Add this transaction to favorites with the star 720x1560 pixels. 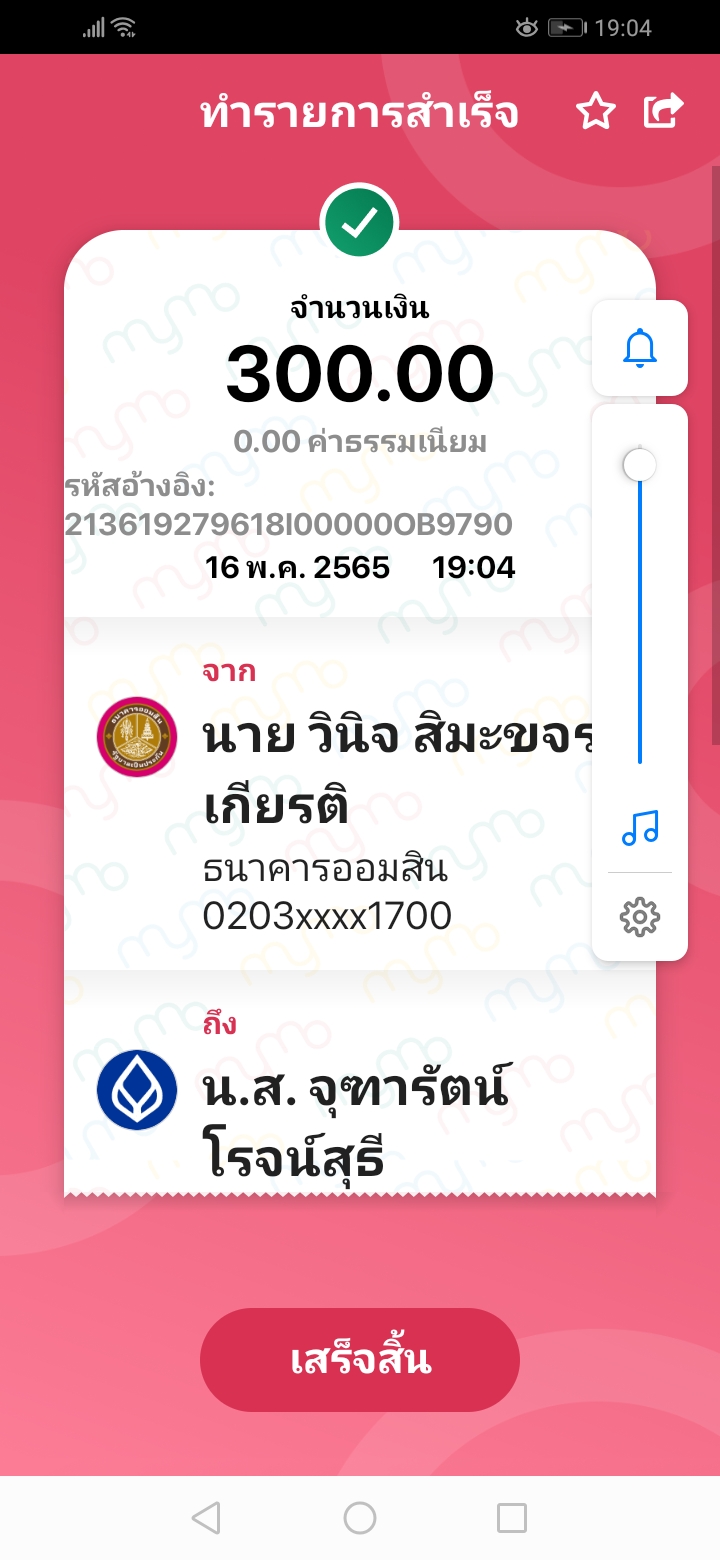coord(596,113)
